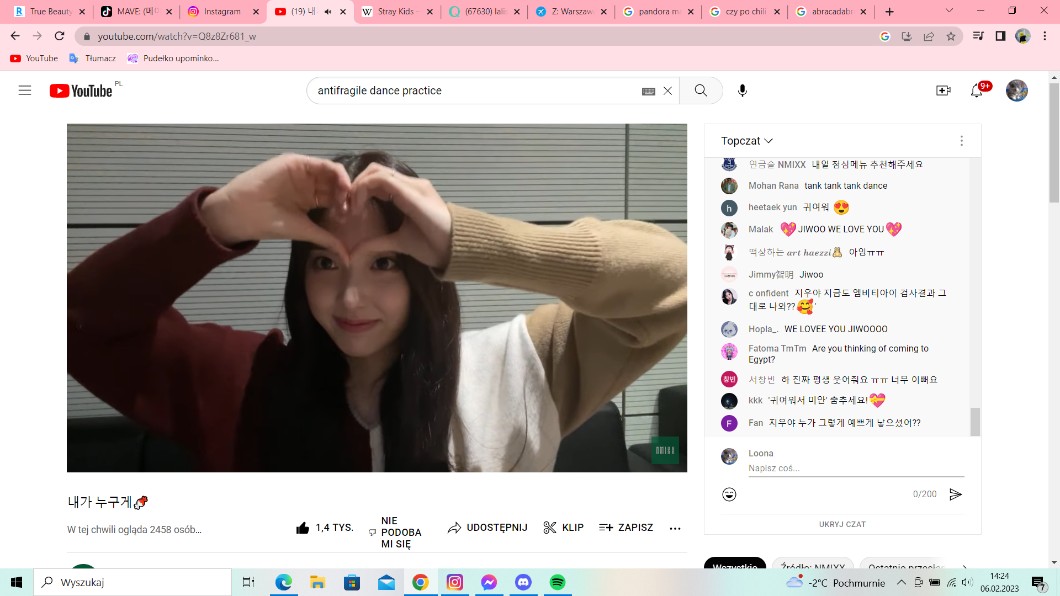Hide the chat with UKRYJ CZAT
Image resolution: width=1060 pixels, height=596 pixels.
[x=842, y=524]
